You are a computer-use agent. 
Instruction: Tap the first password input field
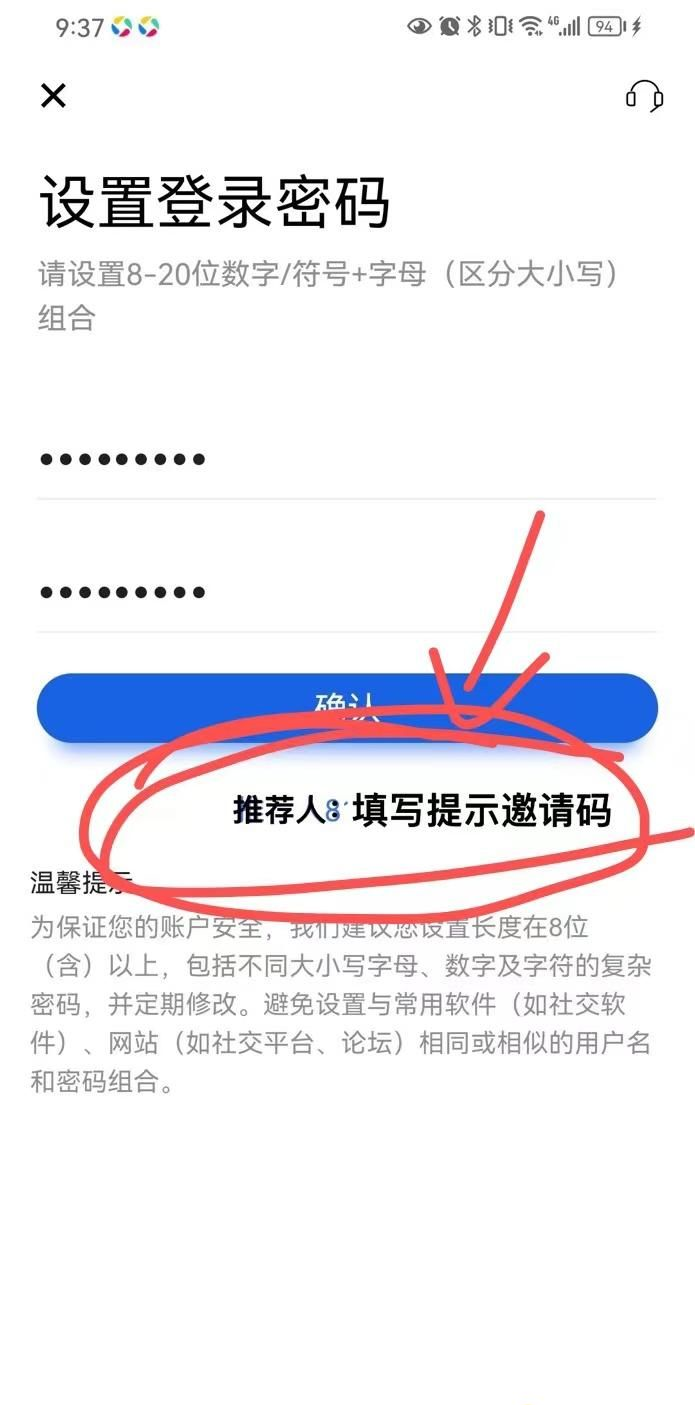345,460
